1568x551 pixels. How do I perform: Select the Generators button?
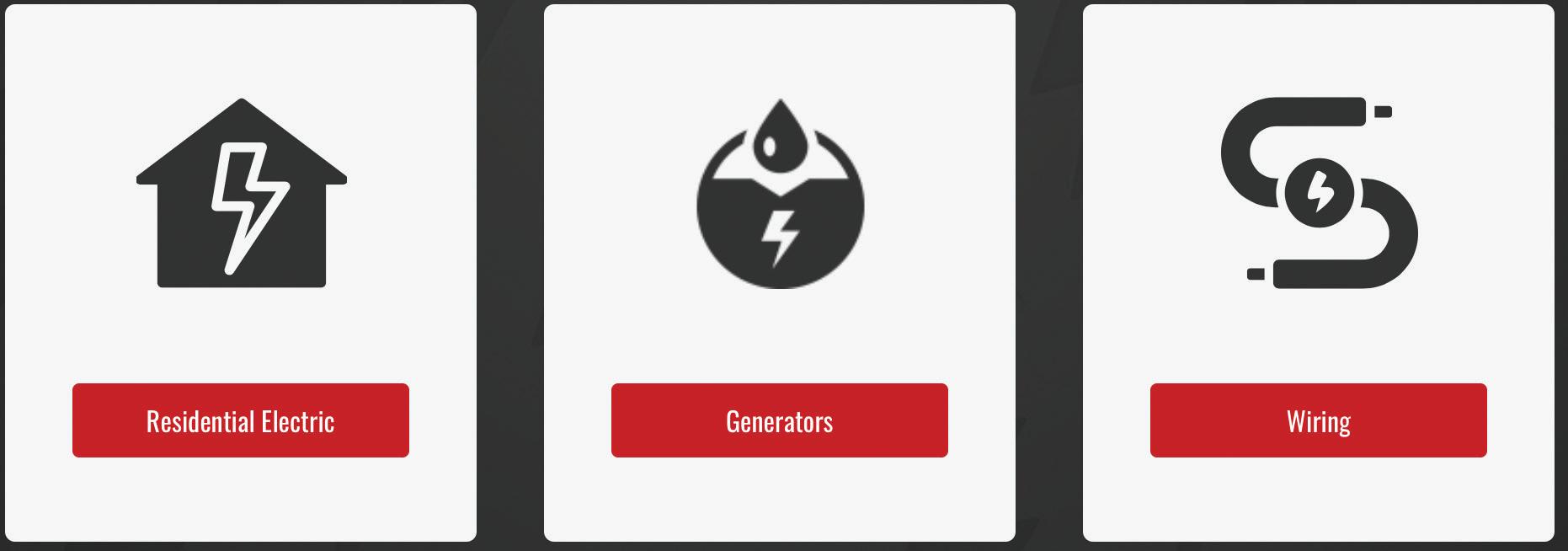pos(779,420)
